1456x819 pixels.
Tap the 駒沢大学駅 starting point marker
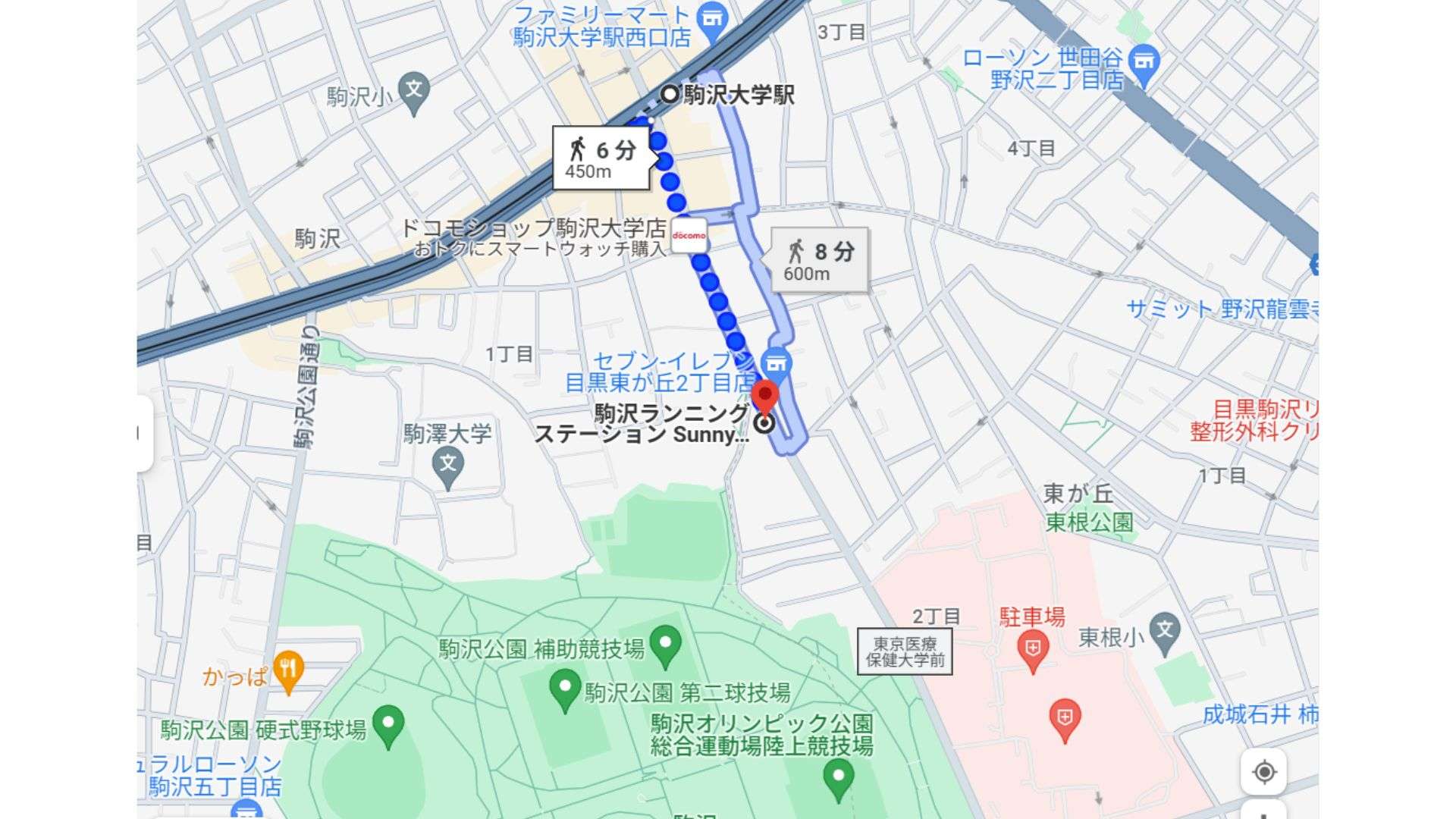[670, 95]
